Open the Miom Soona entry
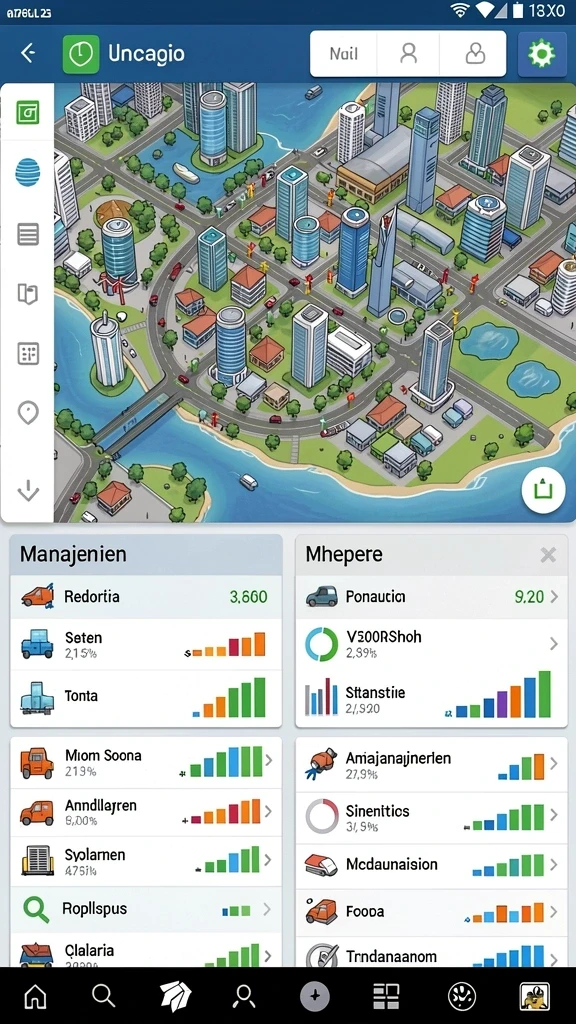 pos(146,763)
